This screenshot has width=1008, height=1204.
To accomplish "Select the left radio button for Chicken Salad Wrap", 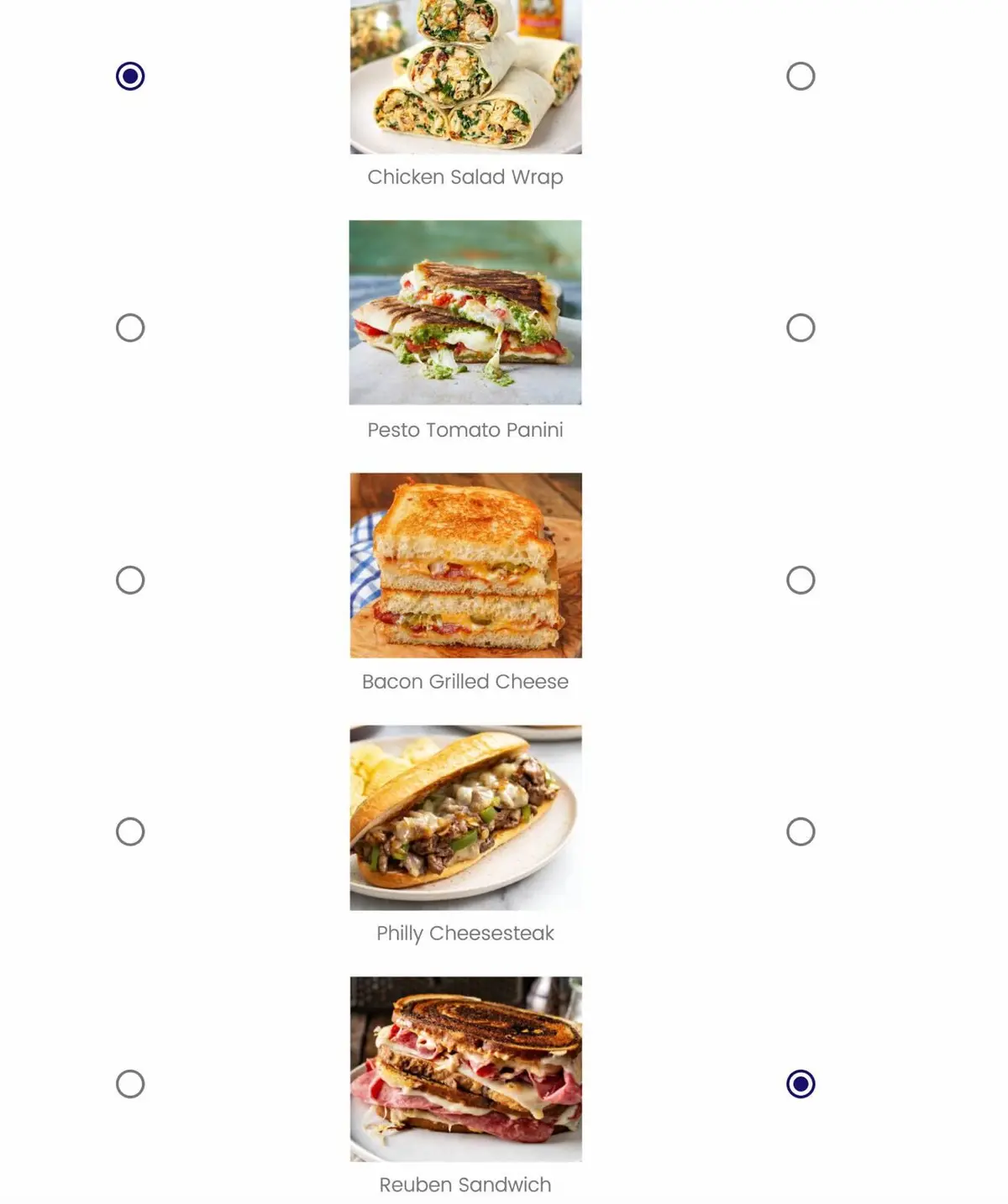I will pos(129,76).
